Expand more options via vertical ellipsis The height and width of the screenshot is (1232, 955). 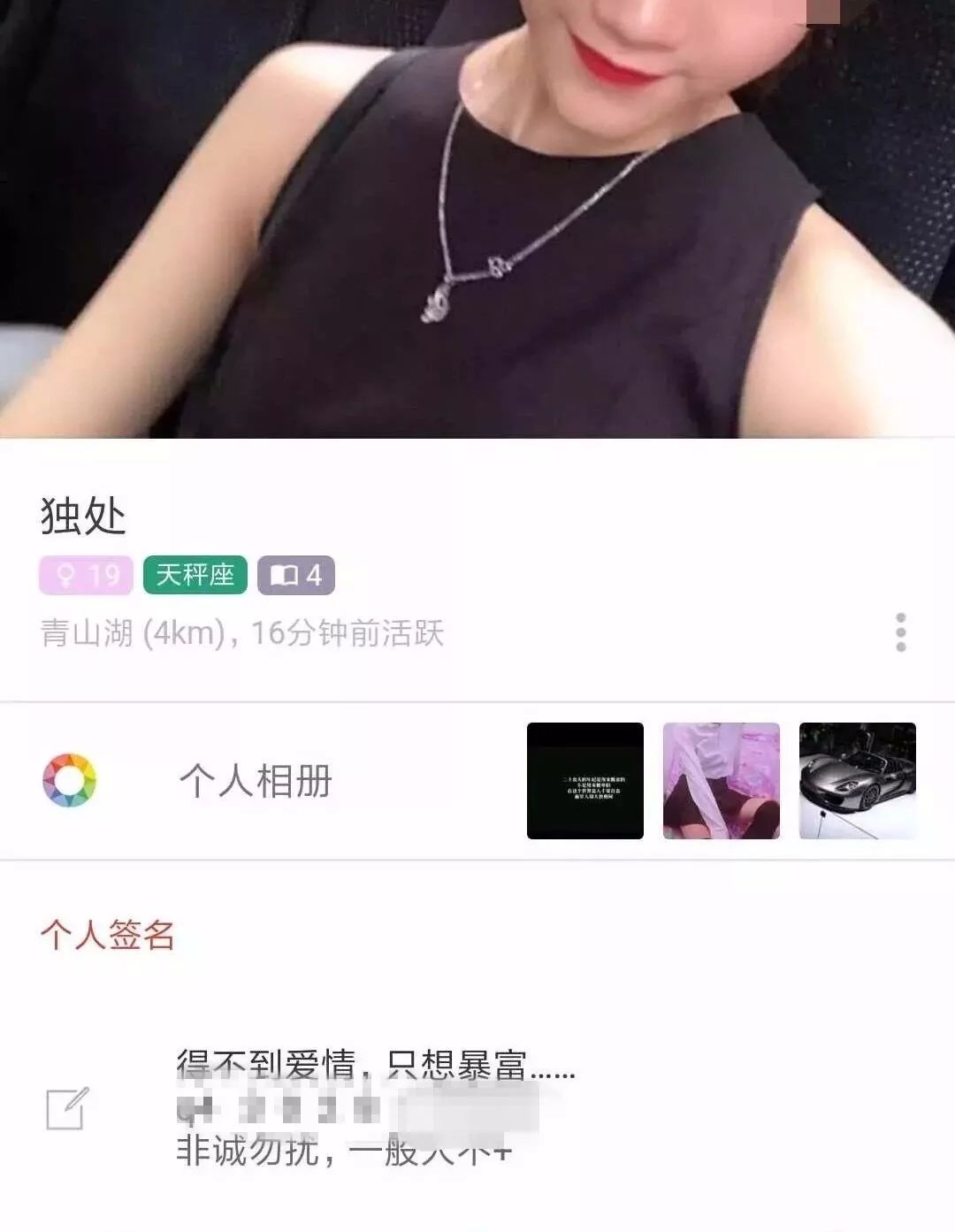902,631
